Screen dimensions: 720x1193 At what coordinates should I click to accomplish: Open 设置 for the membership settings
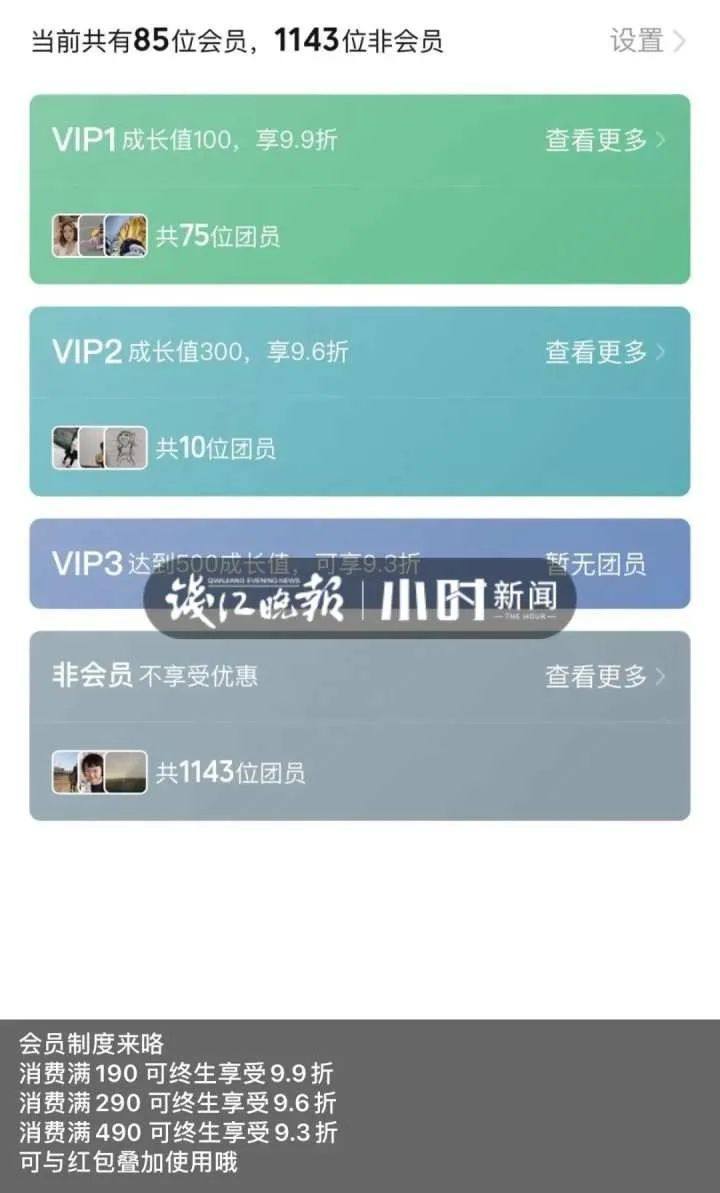click(x=647, y=41)
